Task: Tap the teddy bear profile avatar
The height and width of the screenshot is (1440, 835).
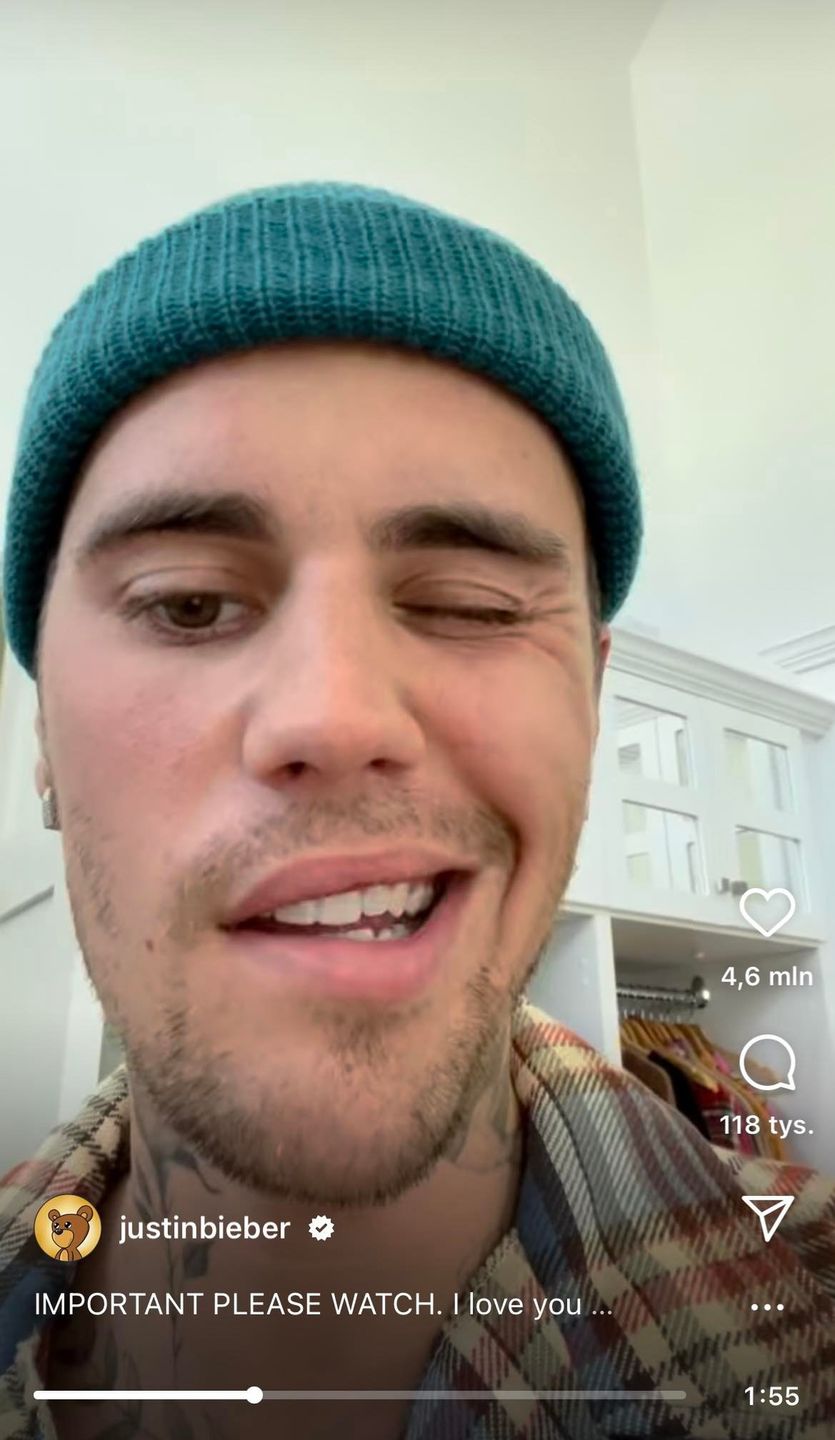Action: (x=67, y=1228)
